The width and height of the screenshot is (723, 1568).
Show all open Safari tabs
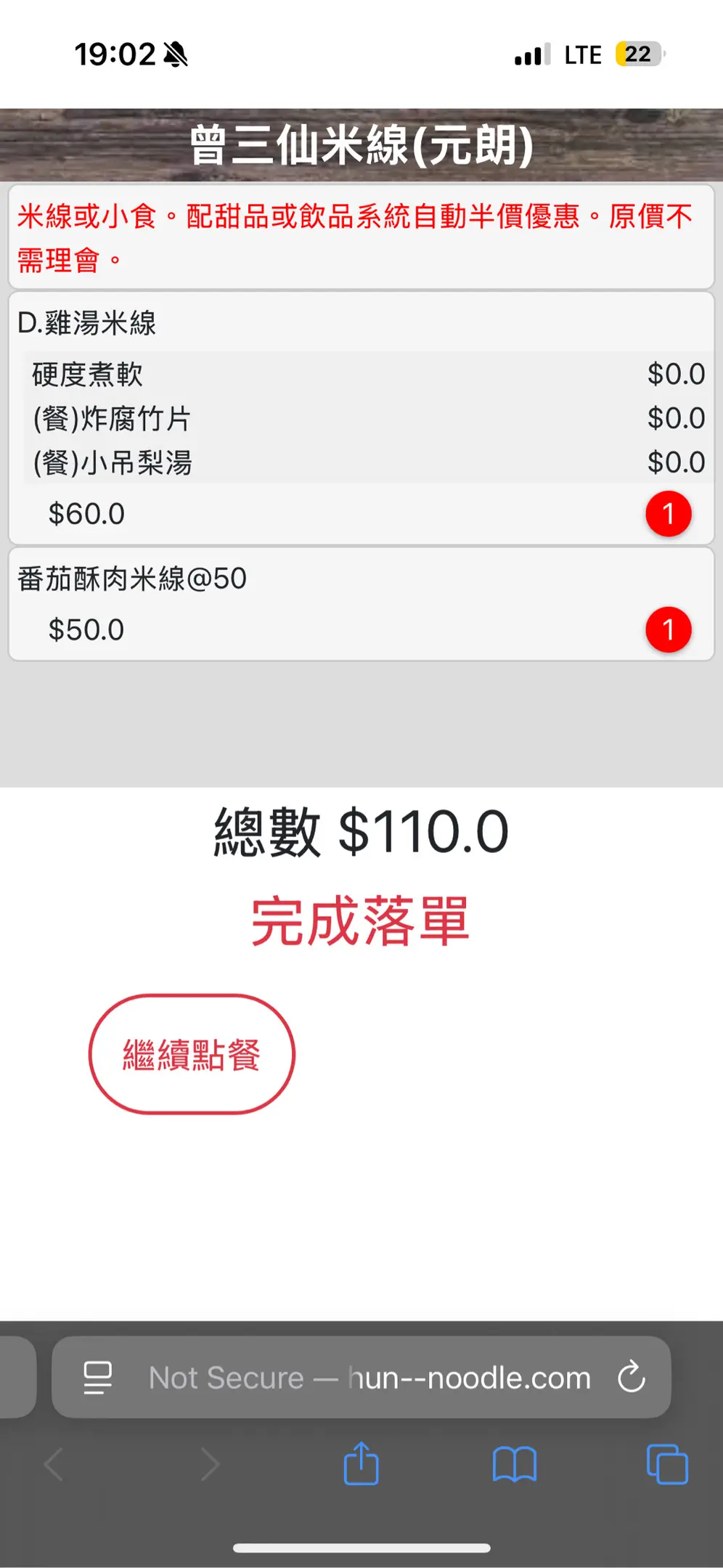click(x=667, y=1464)
